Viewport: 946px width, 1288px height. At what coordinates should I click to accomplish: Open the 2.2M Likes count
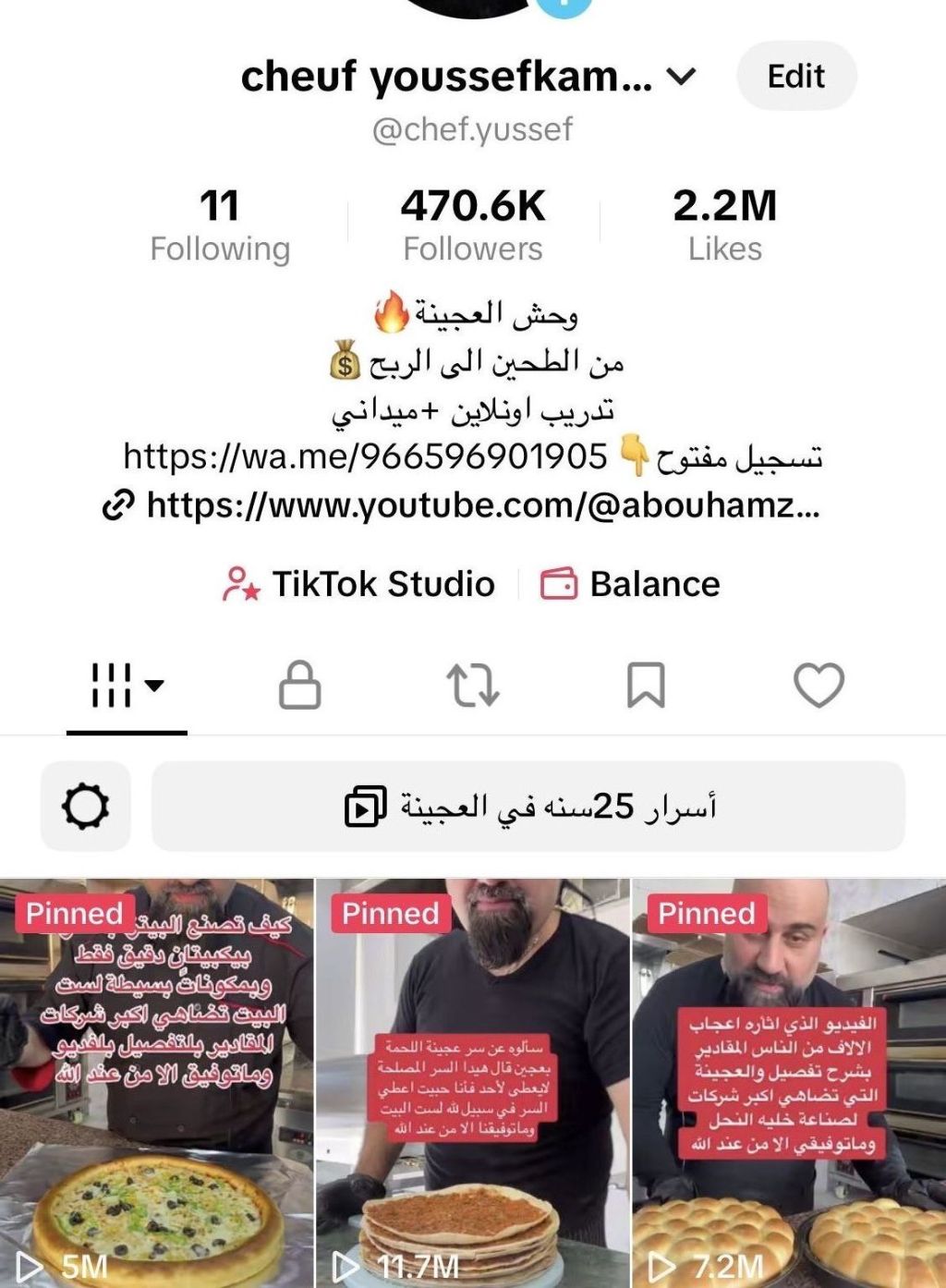click(724, 225)
